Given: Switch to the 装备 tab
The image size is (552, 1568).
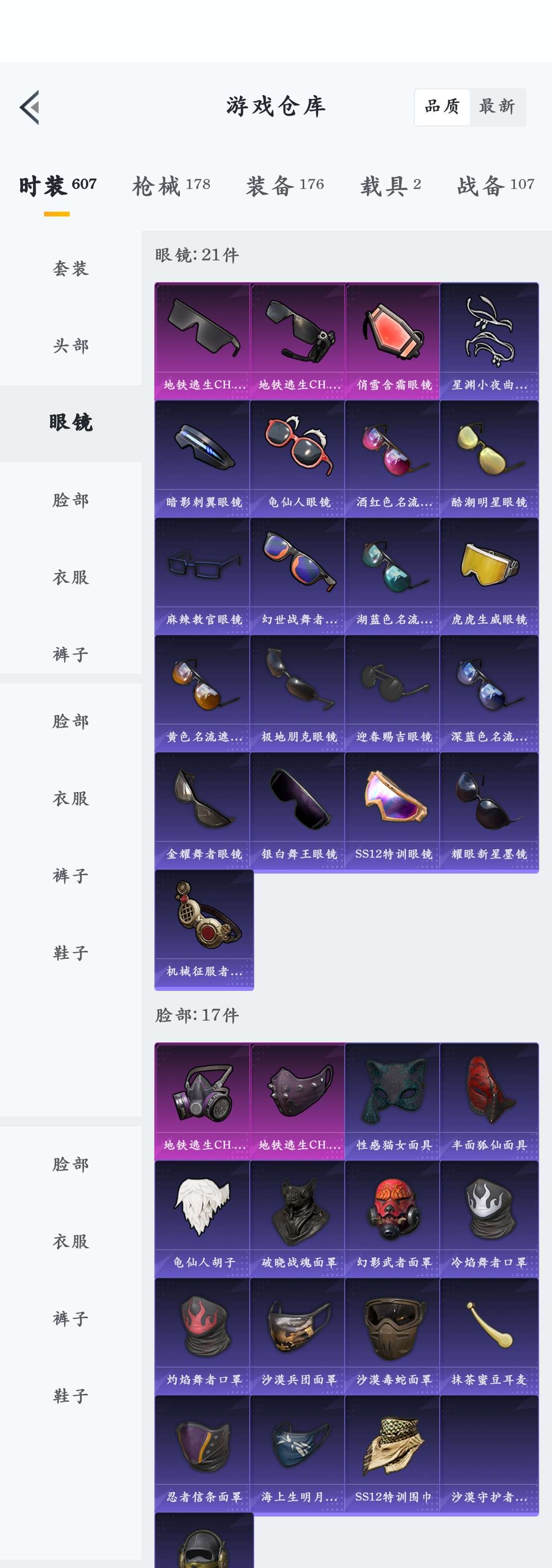Looking at the screenshot, I should click(x=285, y=185).
